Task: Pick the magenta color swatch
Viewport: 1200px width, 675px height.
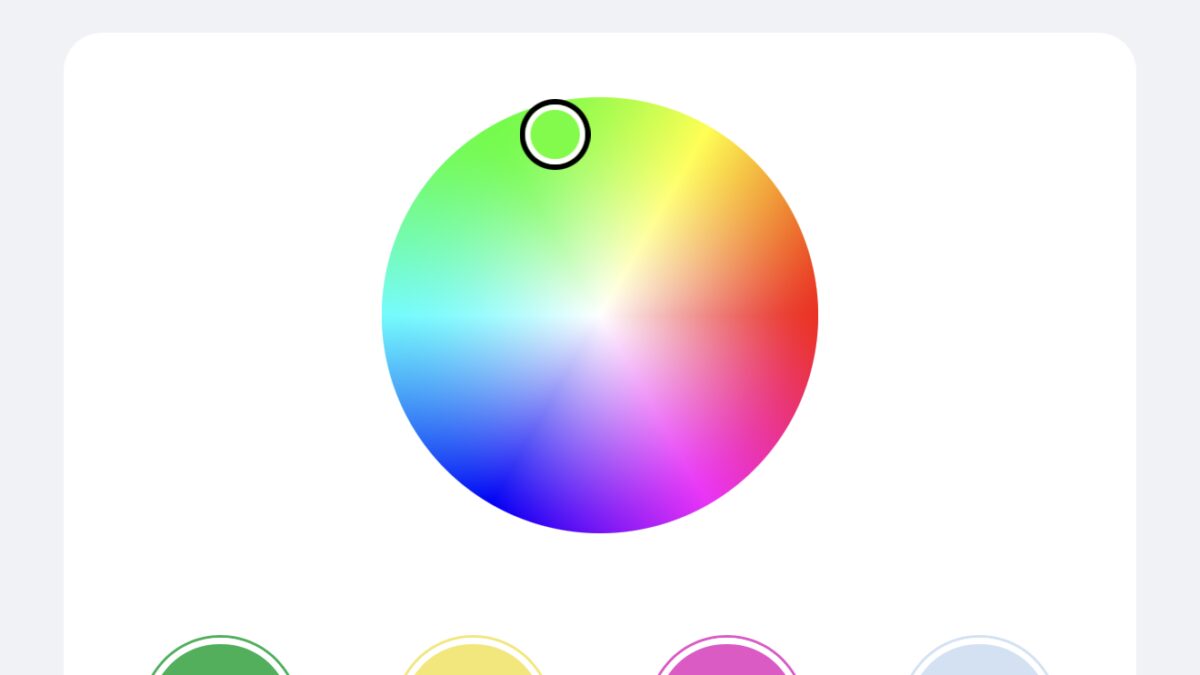Action: pos(726,660)
